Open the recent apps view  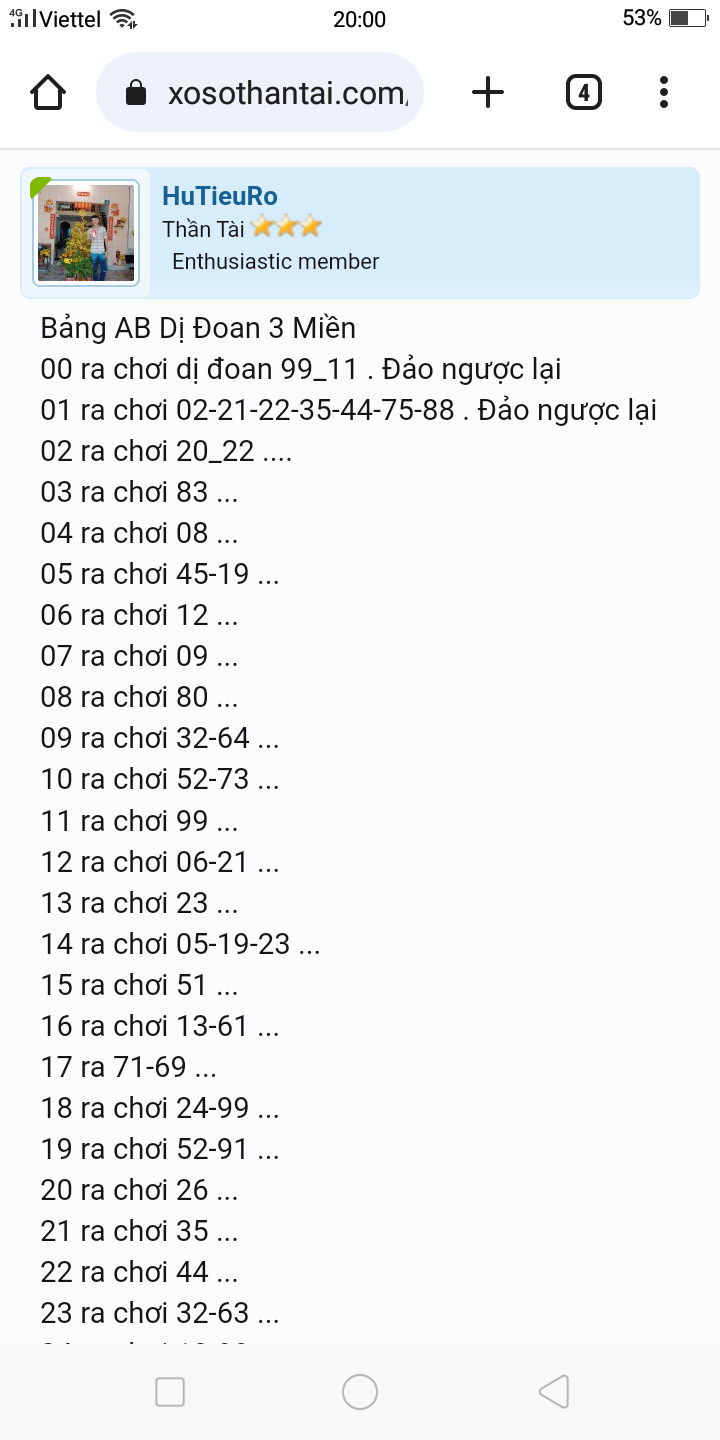(x=170, y=1391)
